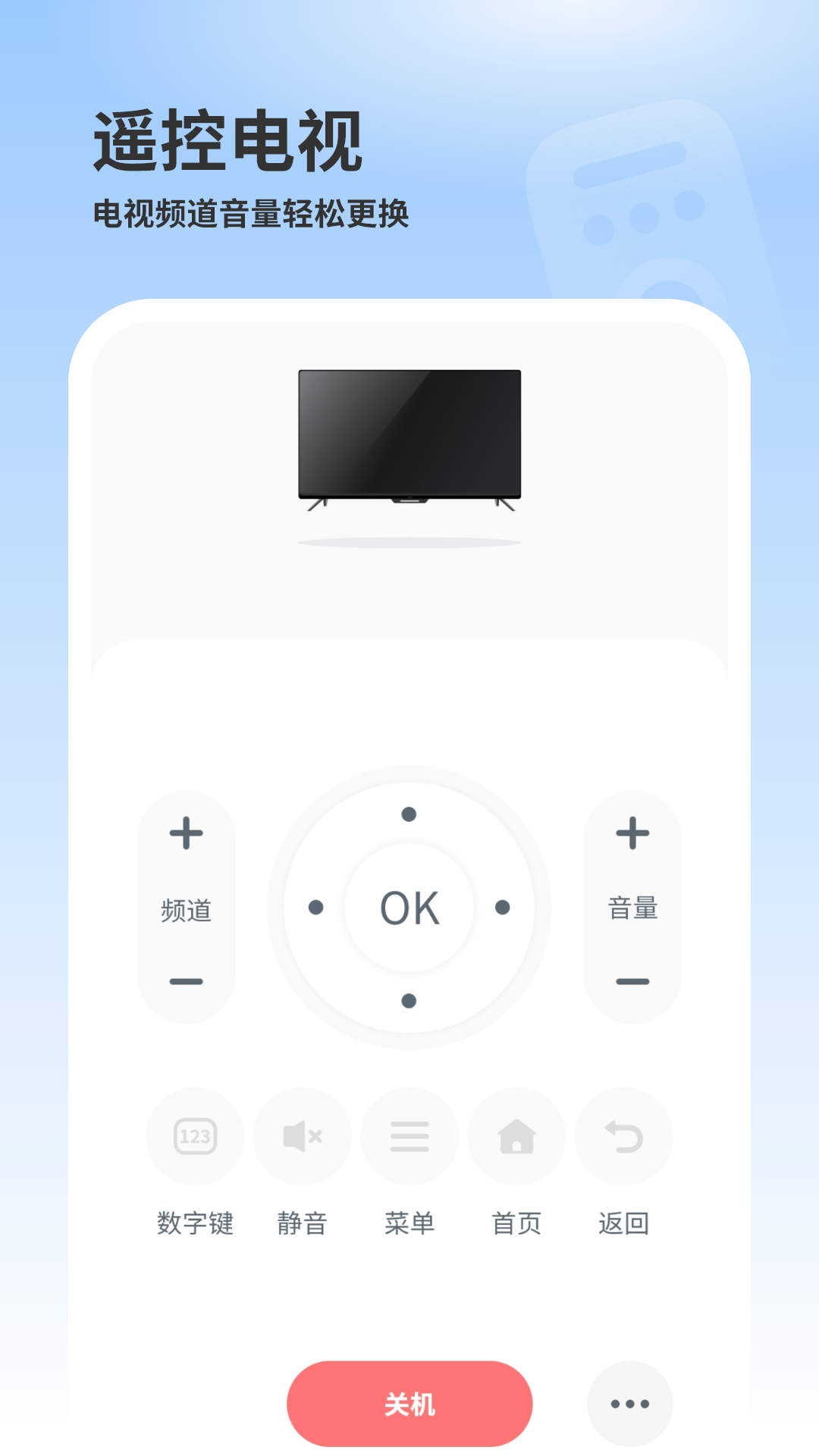This screenshot has width=819, height=1456.
Task: Open the TV 菜单 menu icon
Action: tap(409, 1137)
